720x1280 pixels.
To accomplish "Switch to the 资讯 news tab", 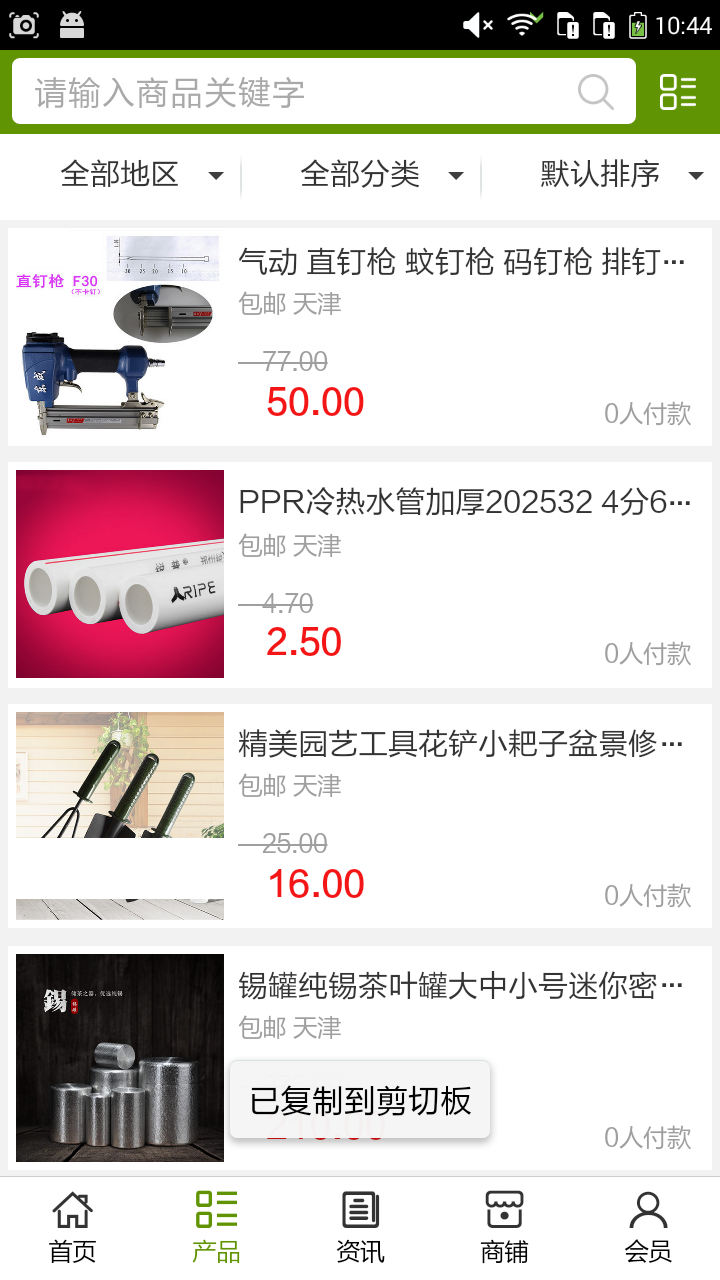I will (x=360, y=1228).
